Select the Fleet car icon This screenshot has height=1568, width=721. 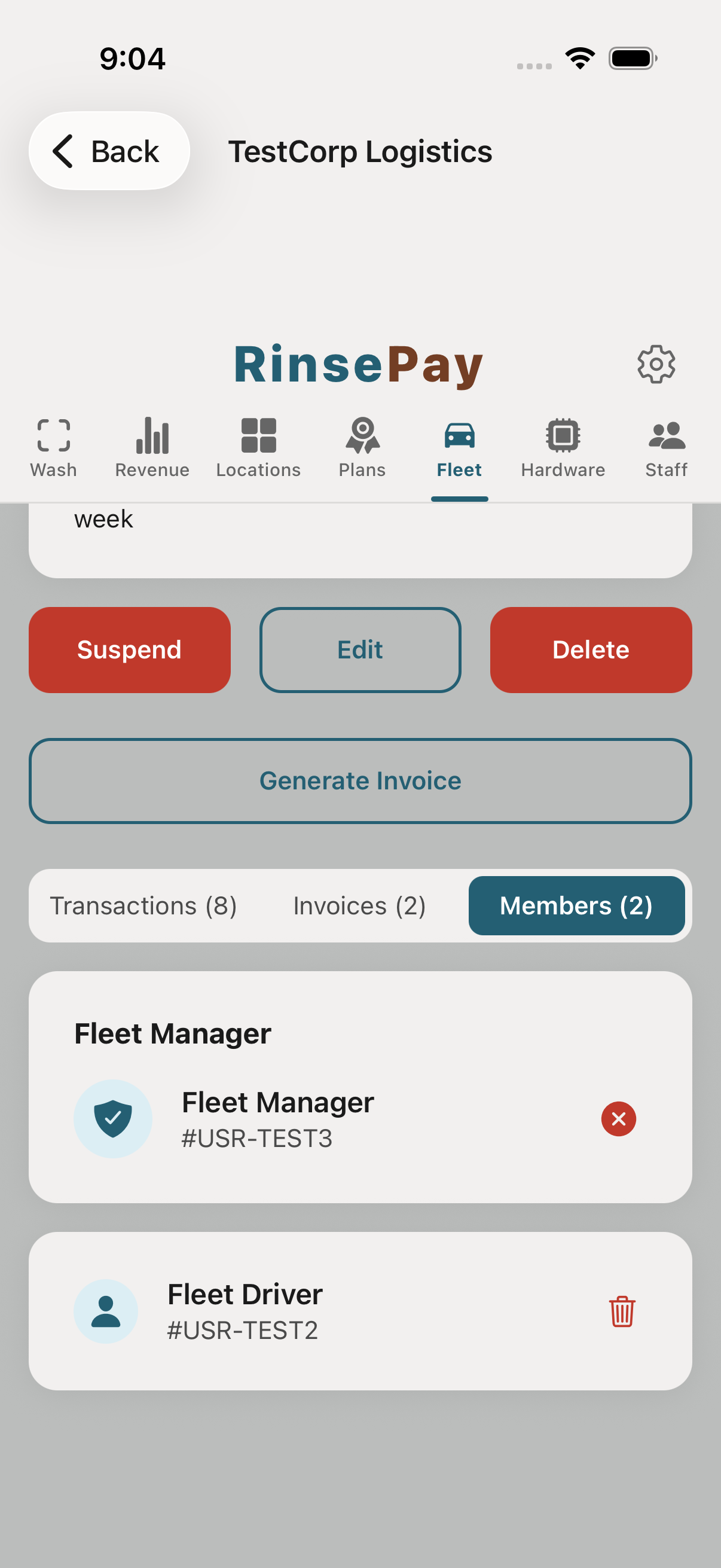click(459, 436)
